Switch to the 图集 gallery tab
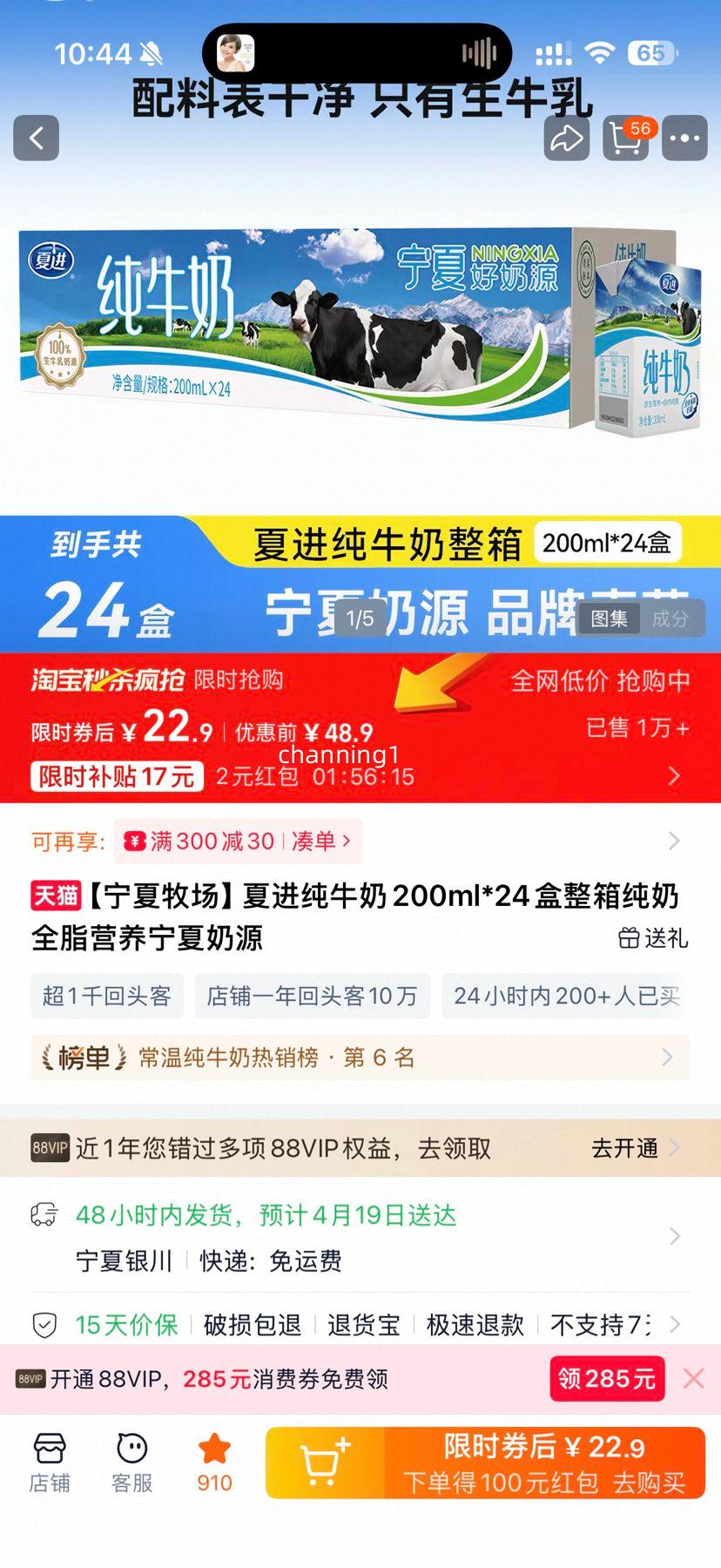The height and width of the screenshot is (1568, 721). (609, 618)
